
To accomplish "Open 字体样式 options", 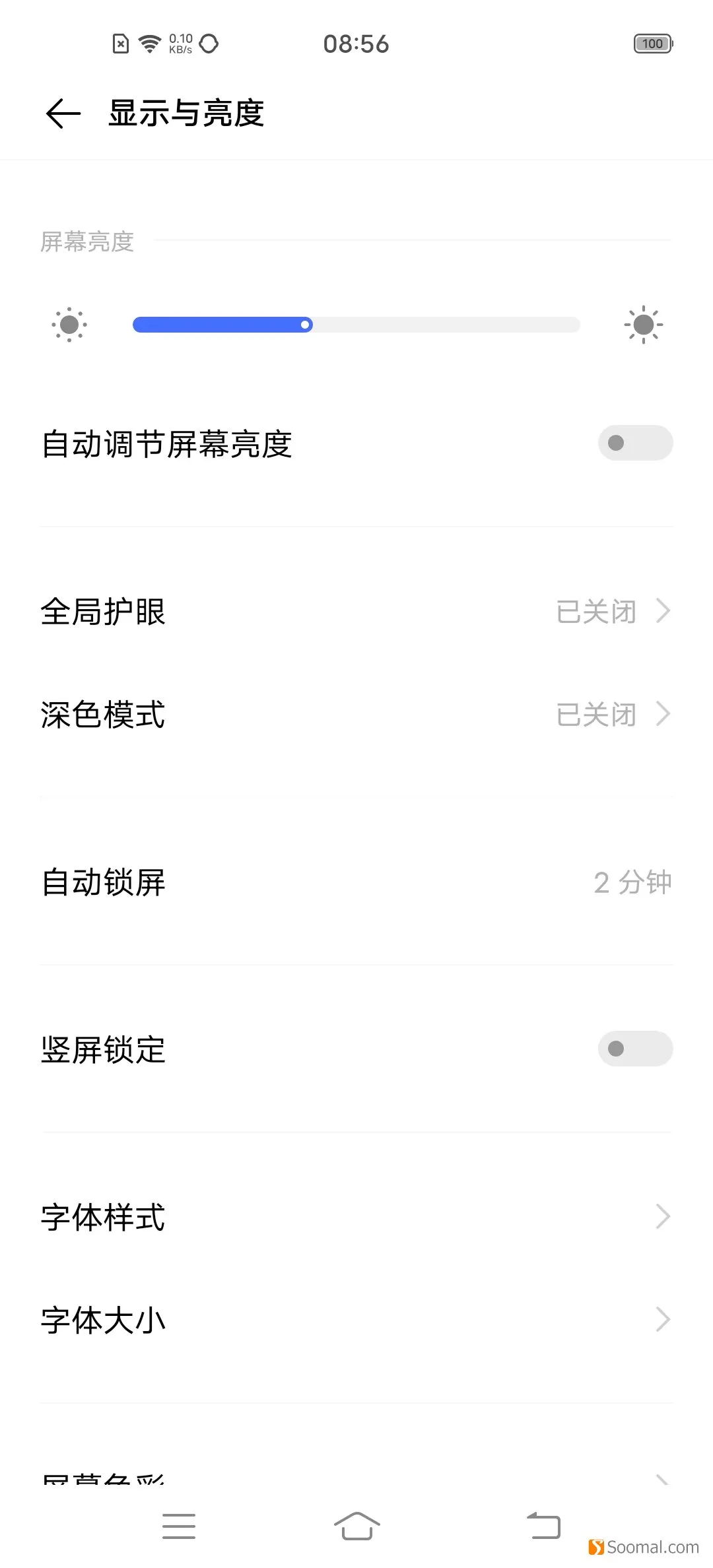I will pos(356,1218).
